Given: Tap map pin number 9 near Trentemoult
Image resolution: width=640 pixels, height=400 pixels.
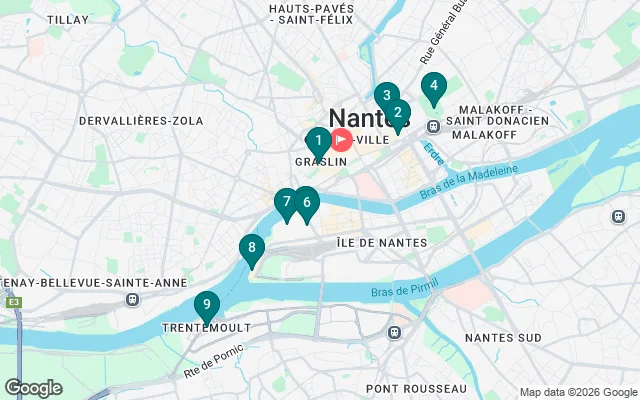Looking at the screenshot, I should (x=206, y=305).
